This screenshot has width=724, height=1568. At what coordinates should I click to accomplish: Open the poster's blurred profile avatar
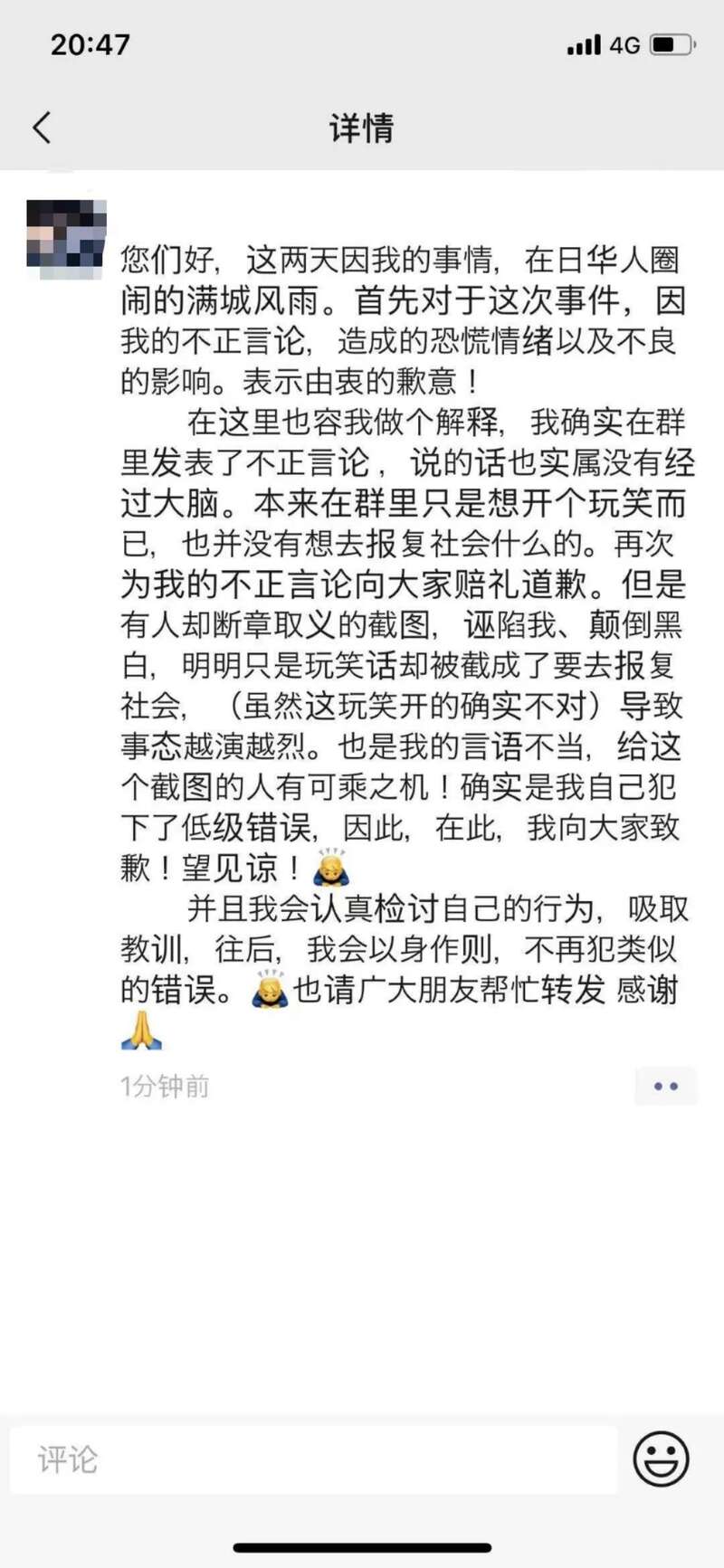click(x=66, y=239)
